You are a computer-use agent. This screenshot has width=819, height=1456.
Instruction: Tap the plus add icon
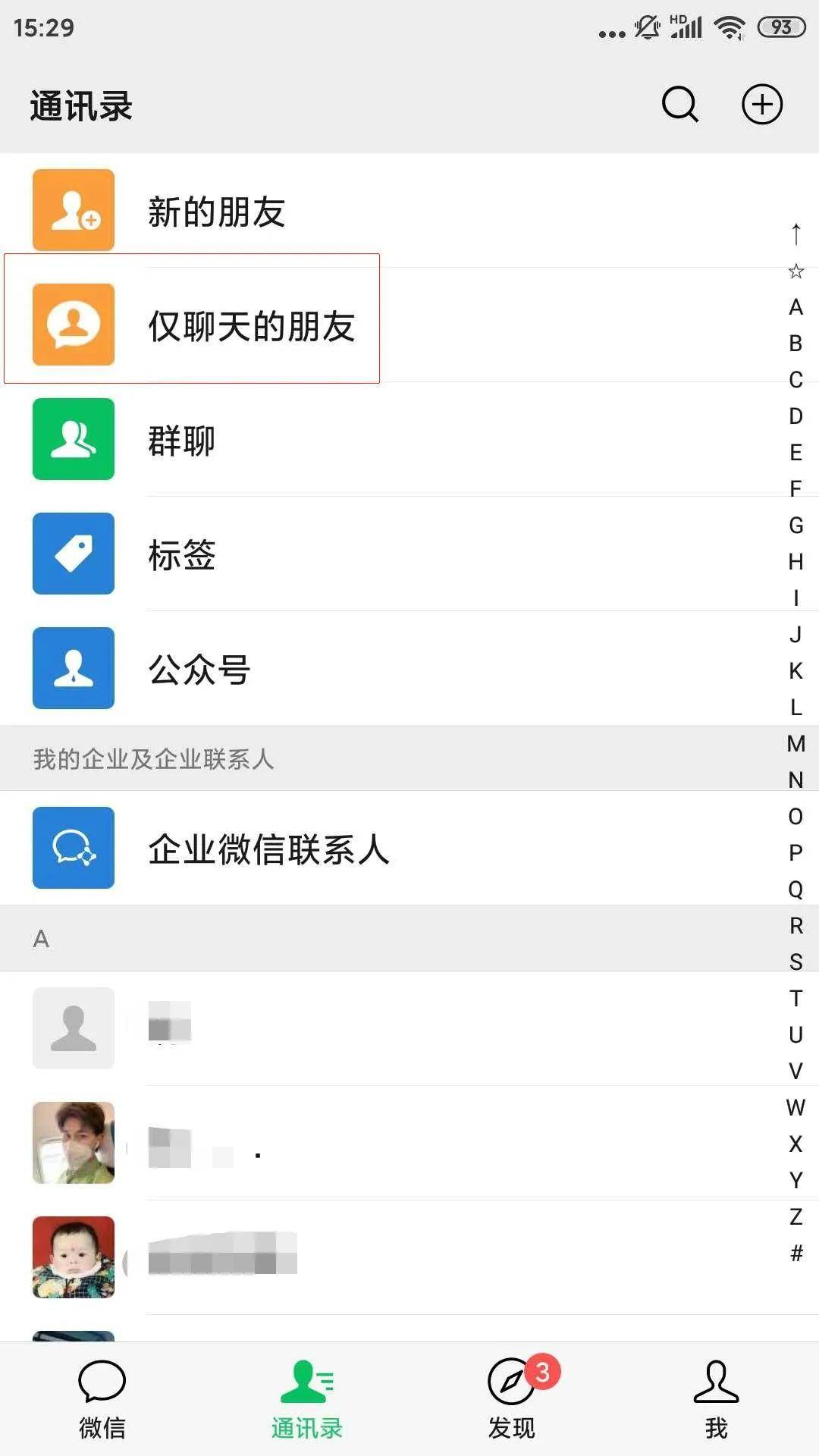[x=761, y=105]
